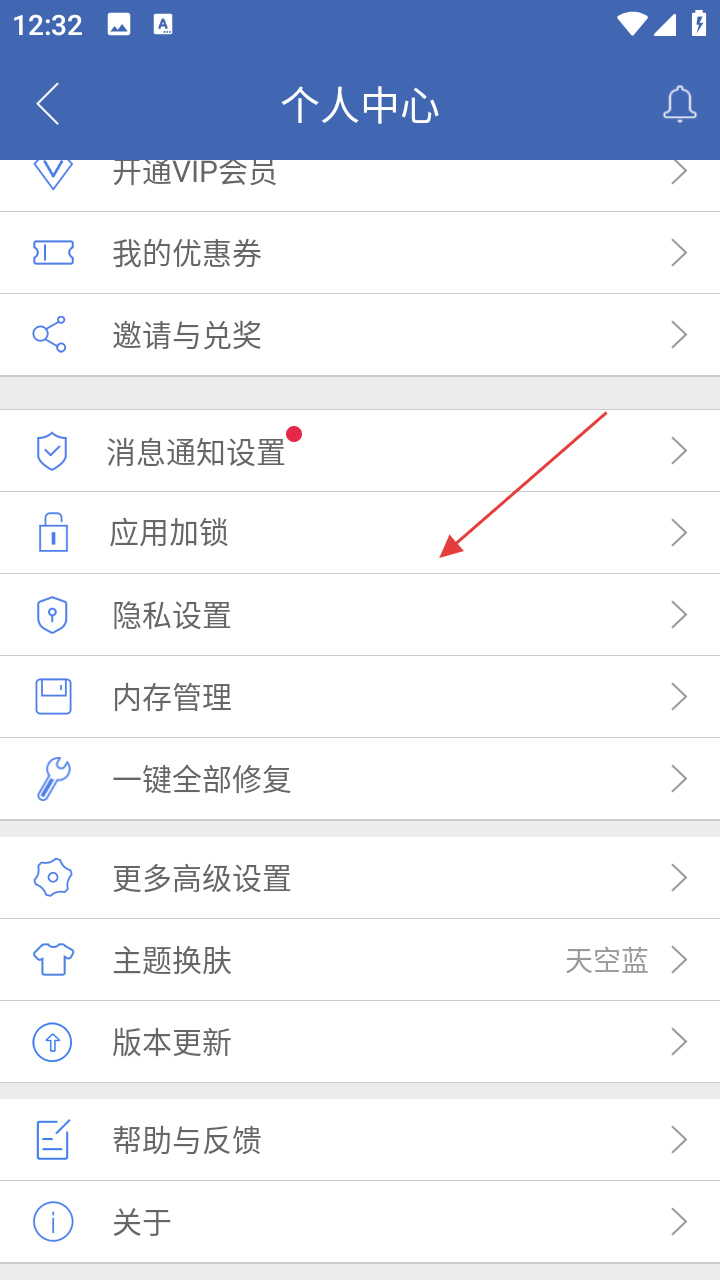Open the 关于 about page
The image size is (720, 1280).
[x=360, y=1222]
